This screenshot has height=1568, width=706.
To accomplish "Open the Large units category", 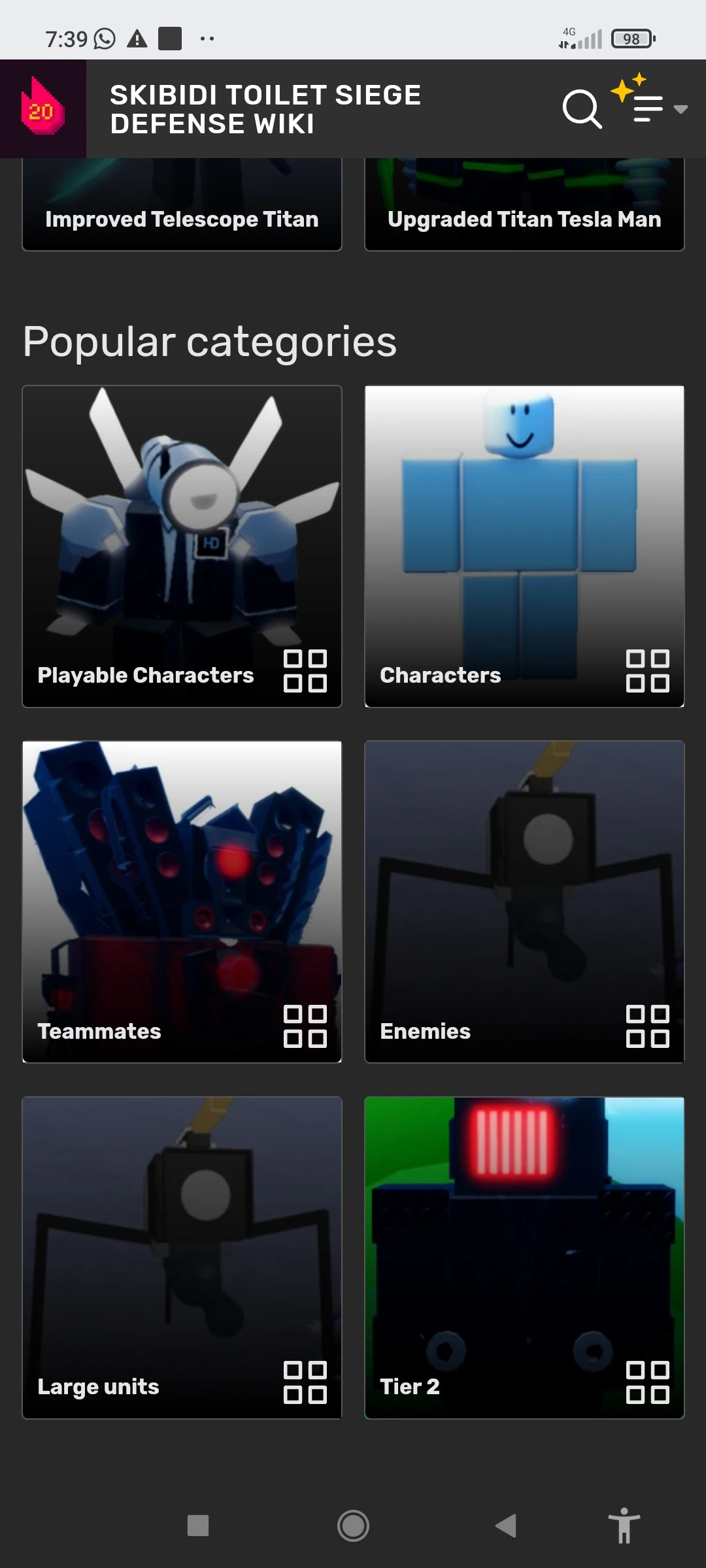I will click(182, 1258).
